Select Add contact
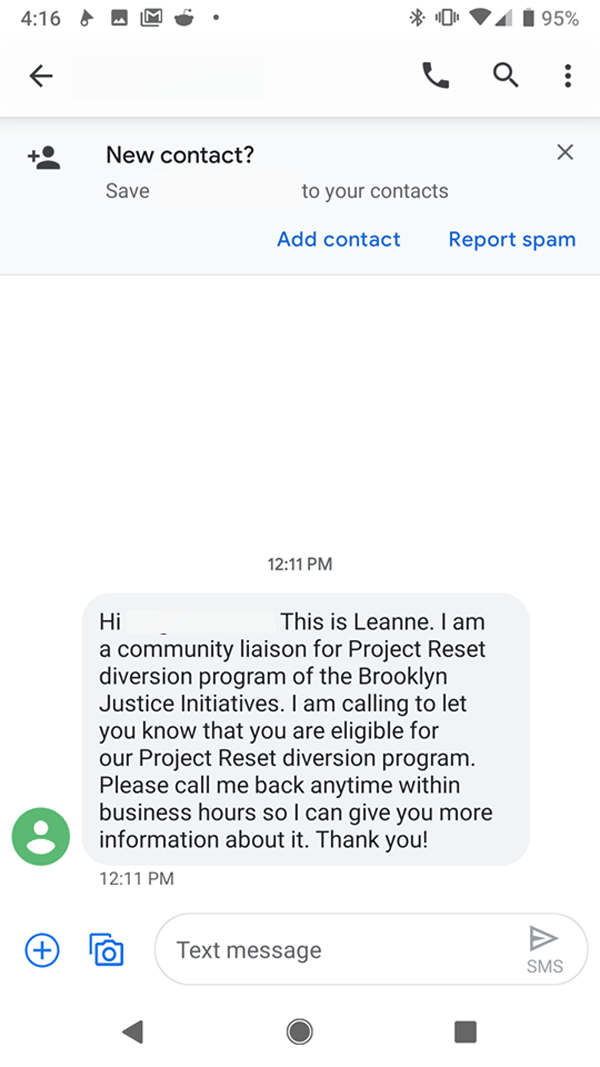The image size is (600, 1067). point(338,240)
